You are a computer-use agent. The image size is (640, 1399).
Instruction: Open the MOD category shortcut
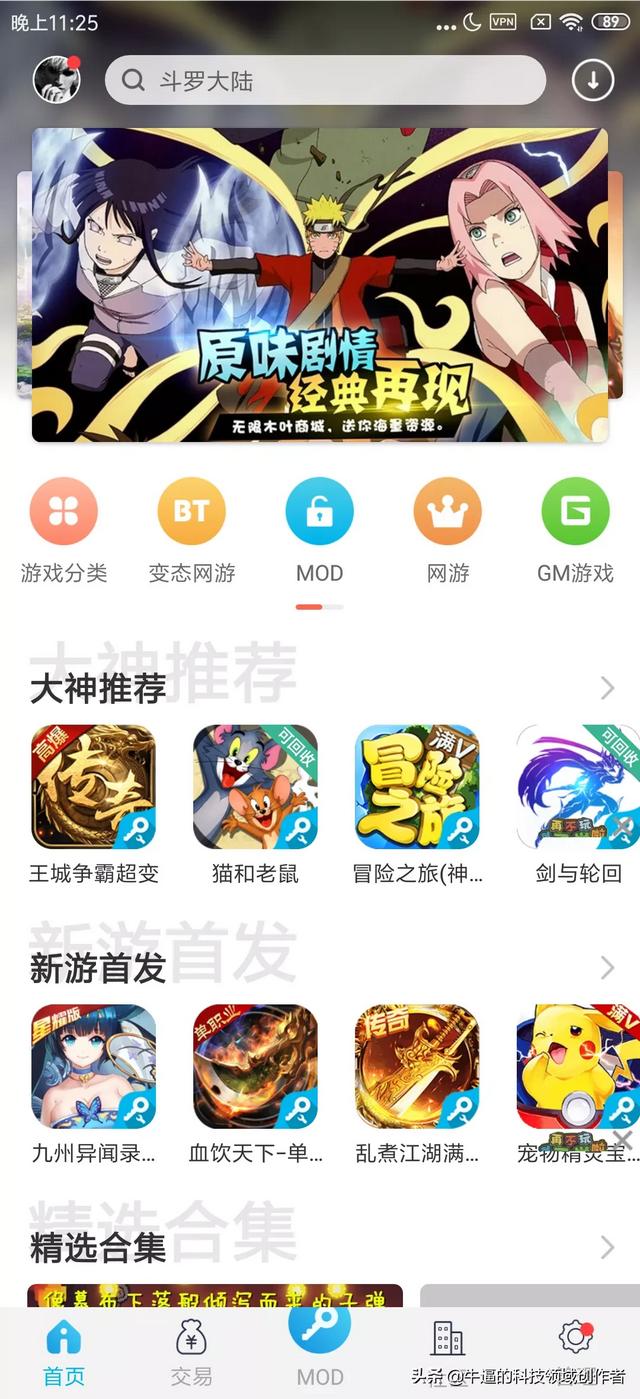click(319, 529)
